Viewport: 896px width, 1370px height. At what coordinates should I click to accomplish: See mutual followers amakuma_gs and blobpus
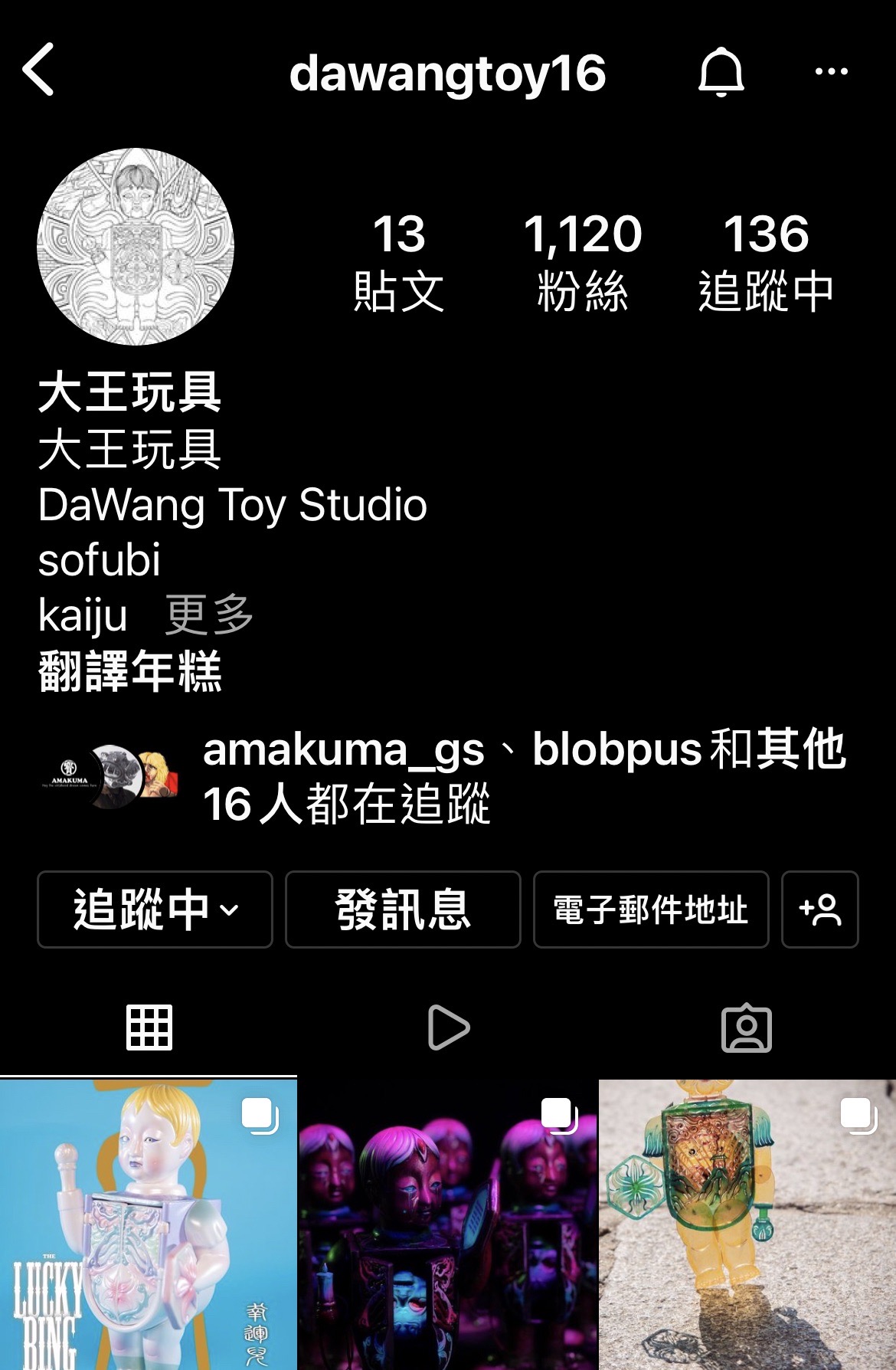524,776
